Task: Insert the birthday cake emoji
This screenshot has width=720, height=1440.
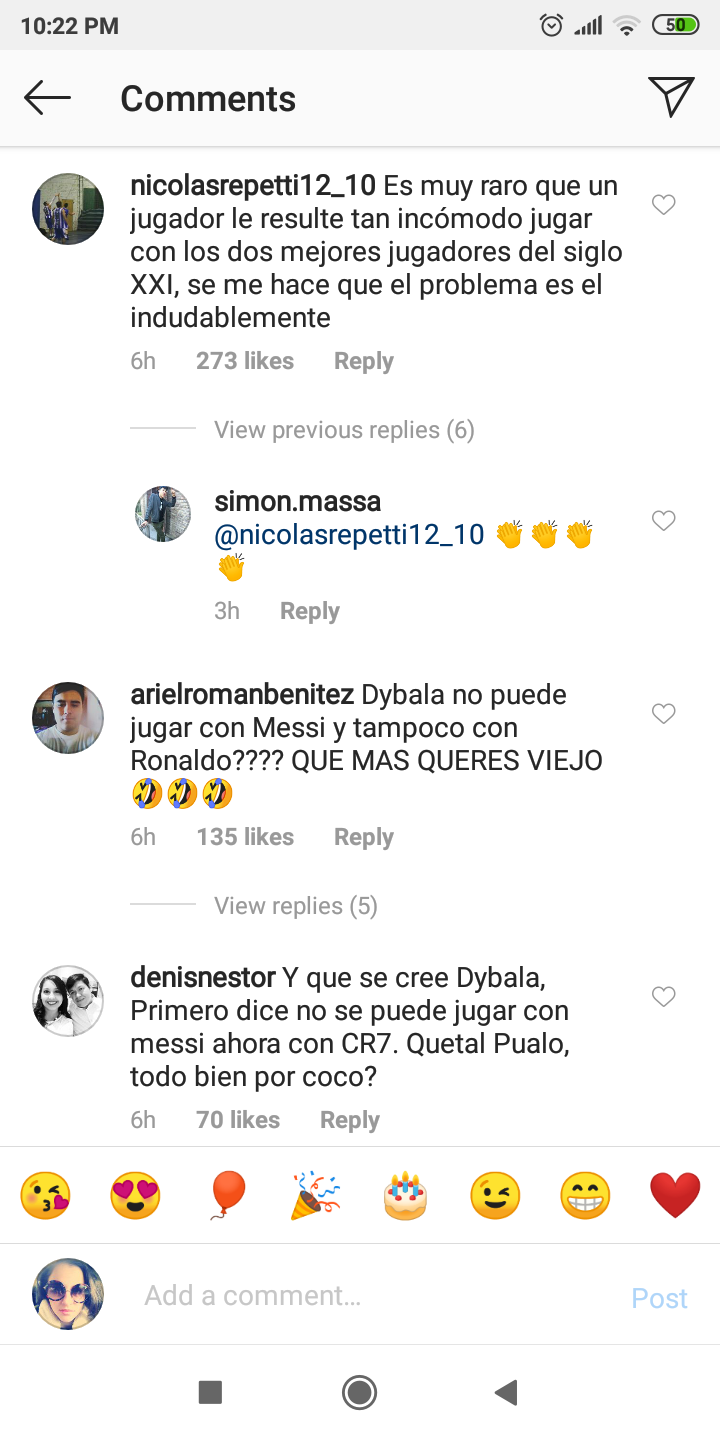Action: click(x=405, y=1195)
